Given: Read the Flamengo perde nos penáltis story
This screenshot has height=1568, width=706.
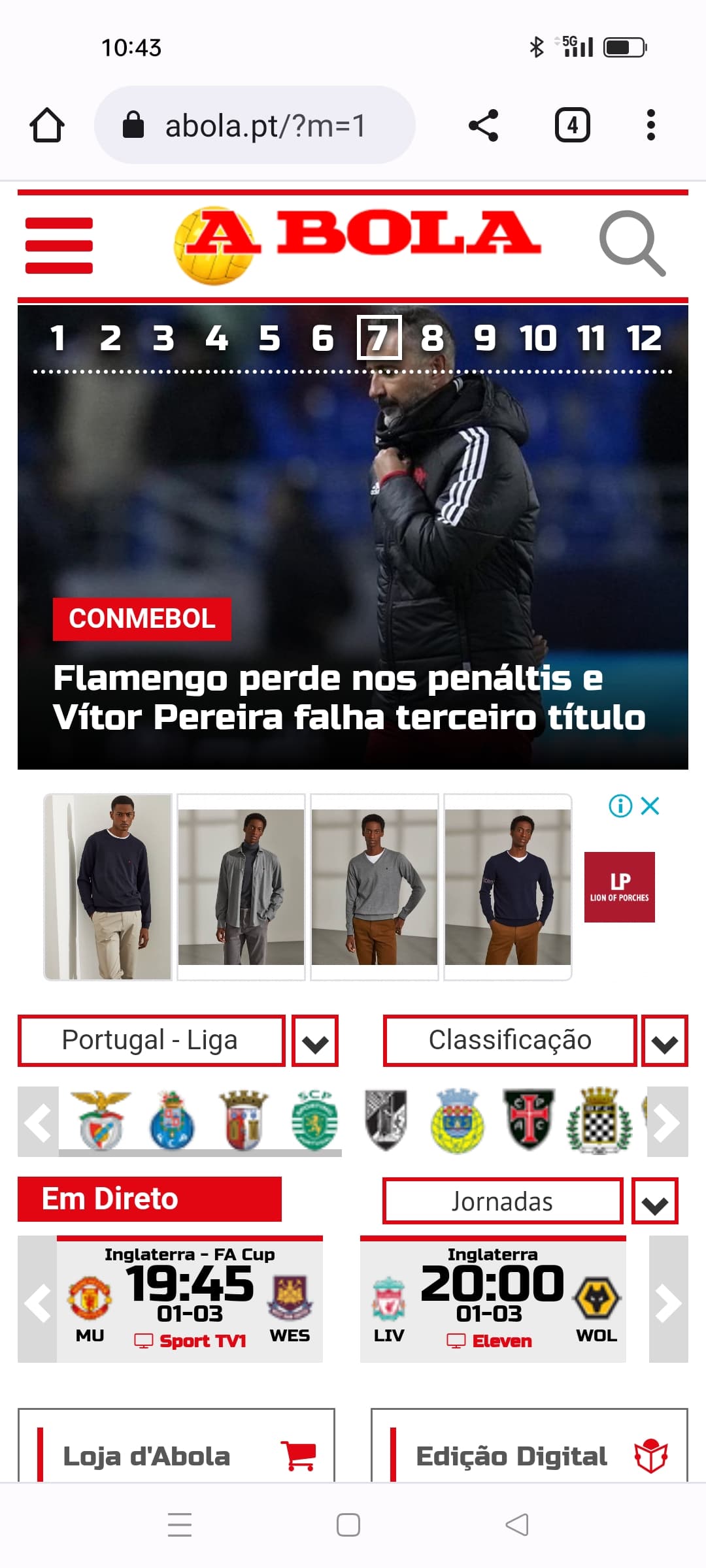Looking at the screenshot, I should [x=349, y=698].
